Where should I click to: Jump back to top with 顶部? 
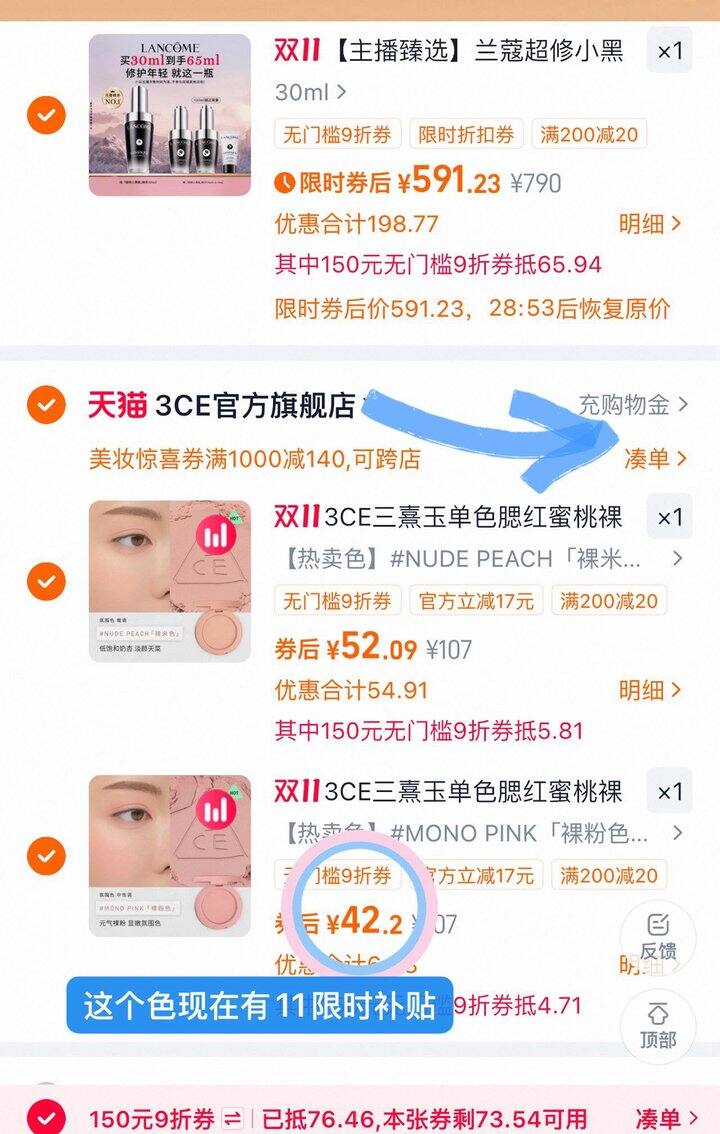[x=658, y=1026]
